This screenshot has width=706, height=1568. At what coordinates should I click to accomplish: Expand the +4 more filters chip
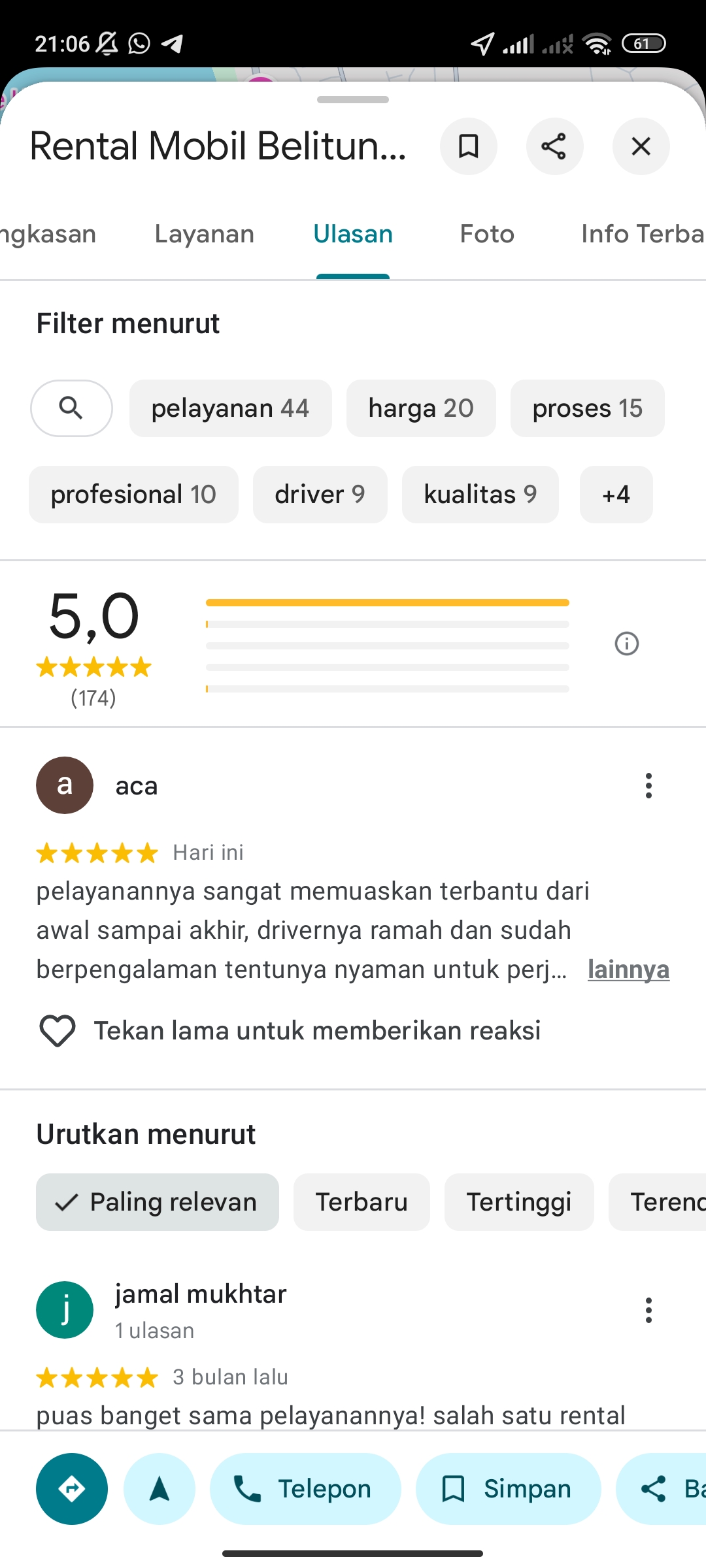[x=616, y=495]
